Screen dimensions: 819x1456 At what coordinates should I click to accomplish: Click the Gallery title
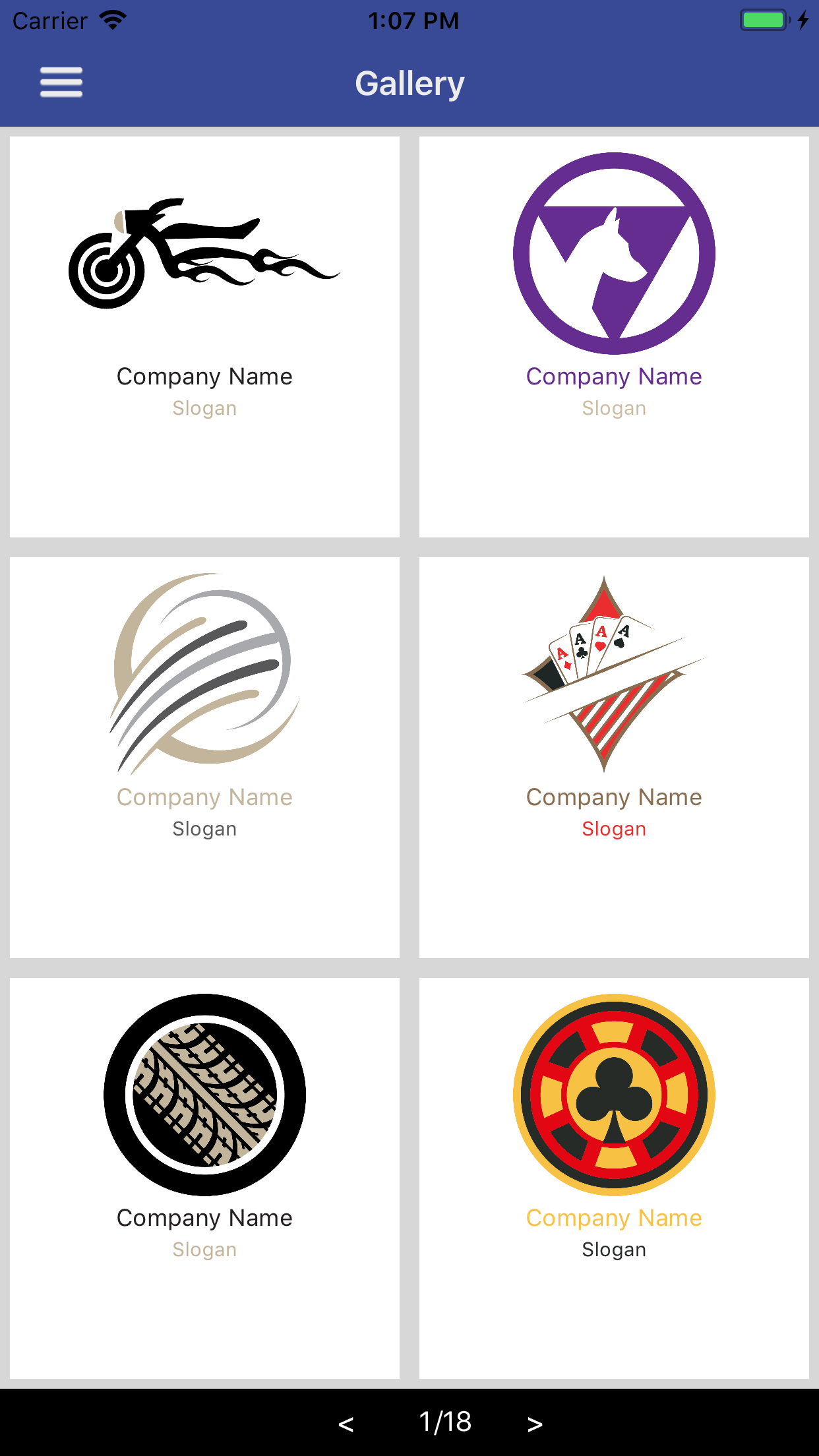409,82
